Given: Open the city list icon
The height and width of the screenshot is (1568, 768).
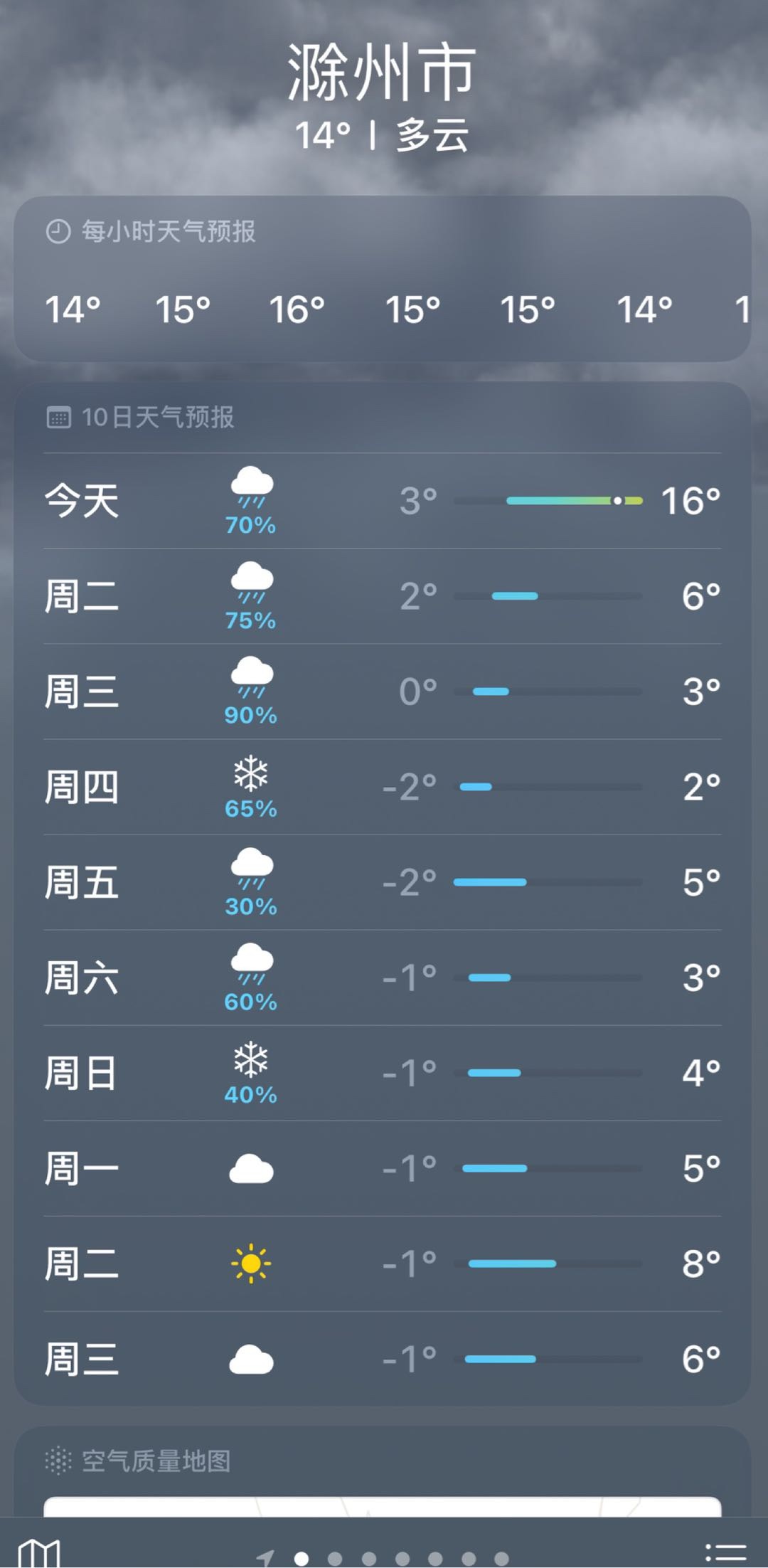Looking at the screenshot, I should pyautogui.click(x=726, y=1553).
